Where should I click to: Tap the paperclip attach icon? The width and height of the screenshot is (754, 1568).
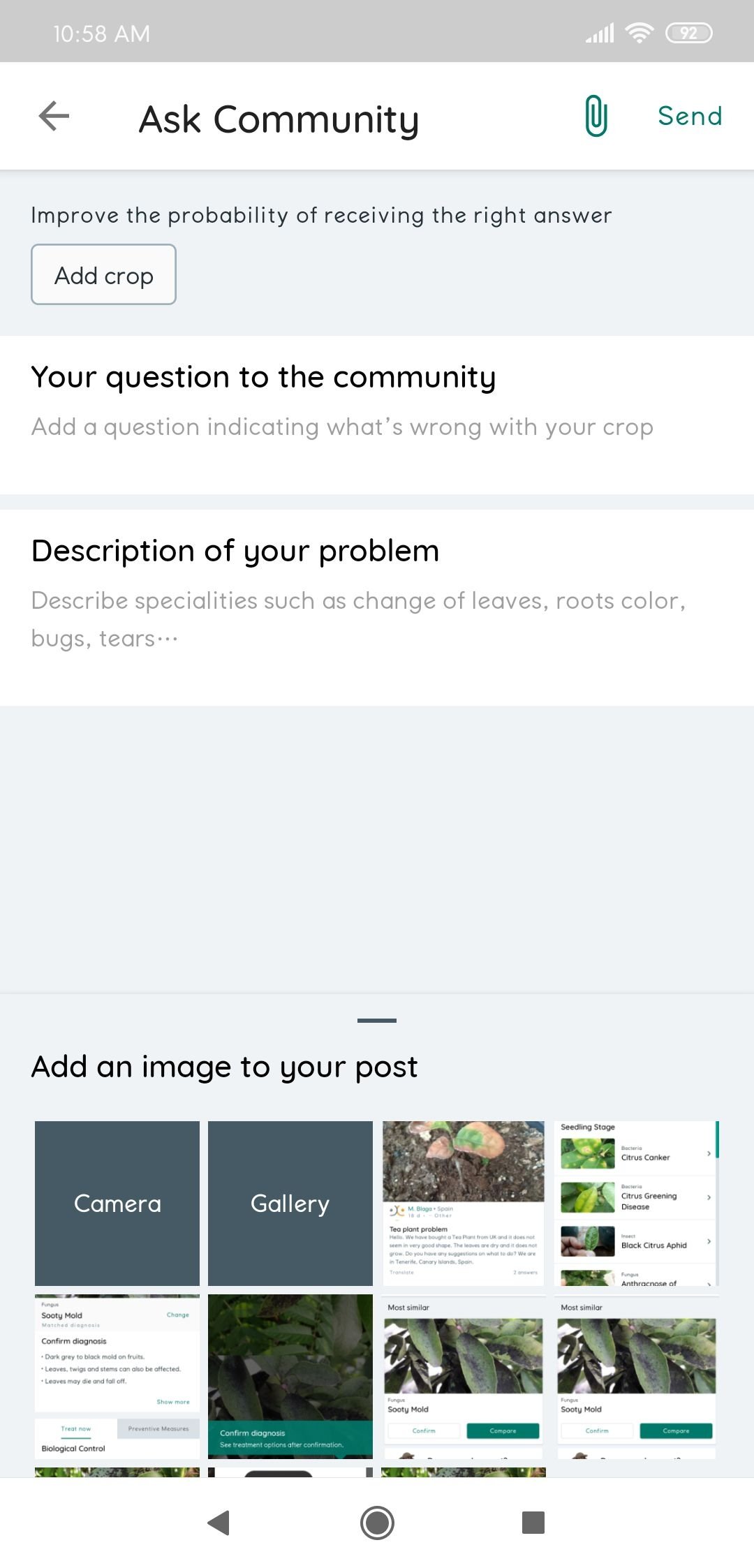coord(596,116)
